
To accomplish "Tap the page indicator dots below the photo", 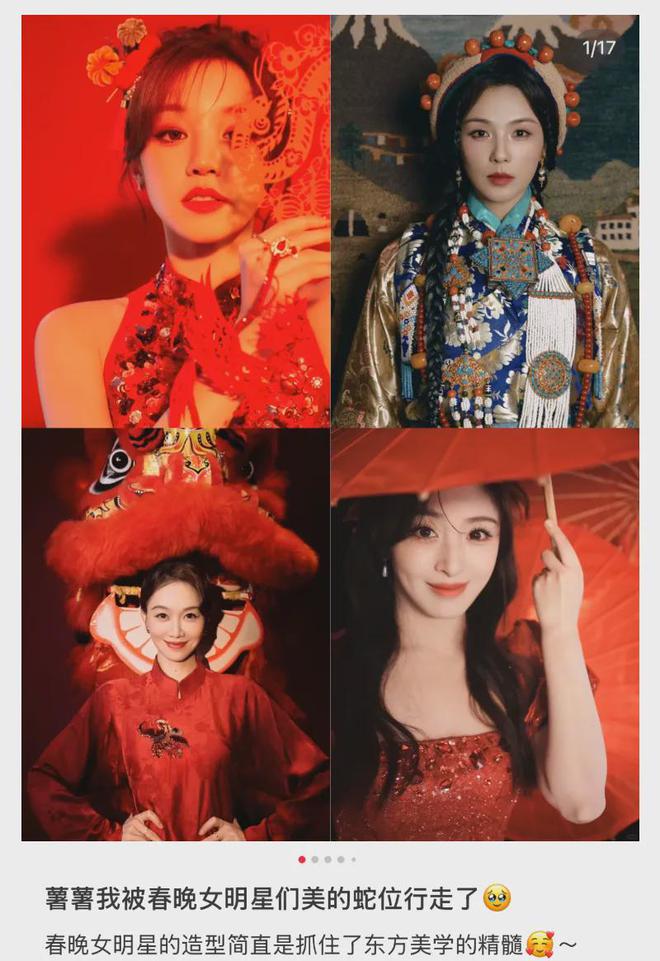I will [327, 859].
